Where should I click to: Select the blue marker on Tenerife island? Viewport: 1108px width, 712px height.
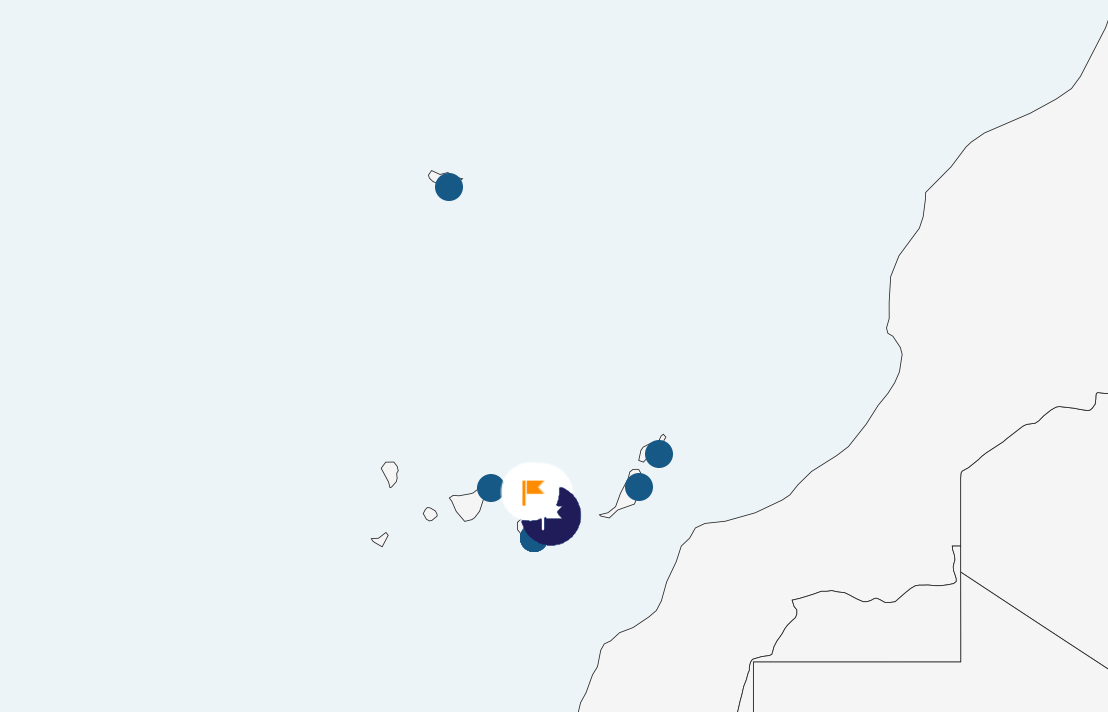pyautogui.click(x=489, y=488)
